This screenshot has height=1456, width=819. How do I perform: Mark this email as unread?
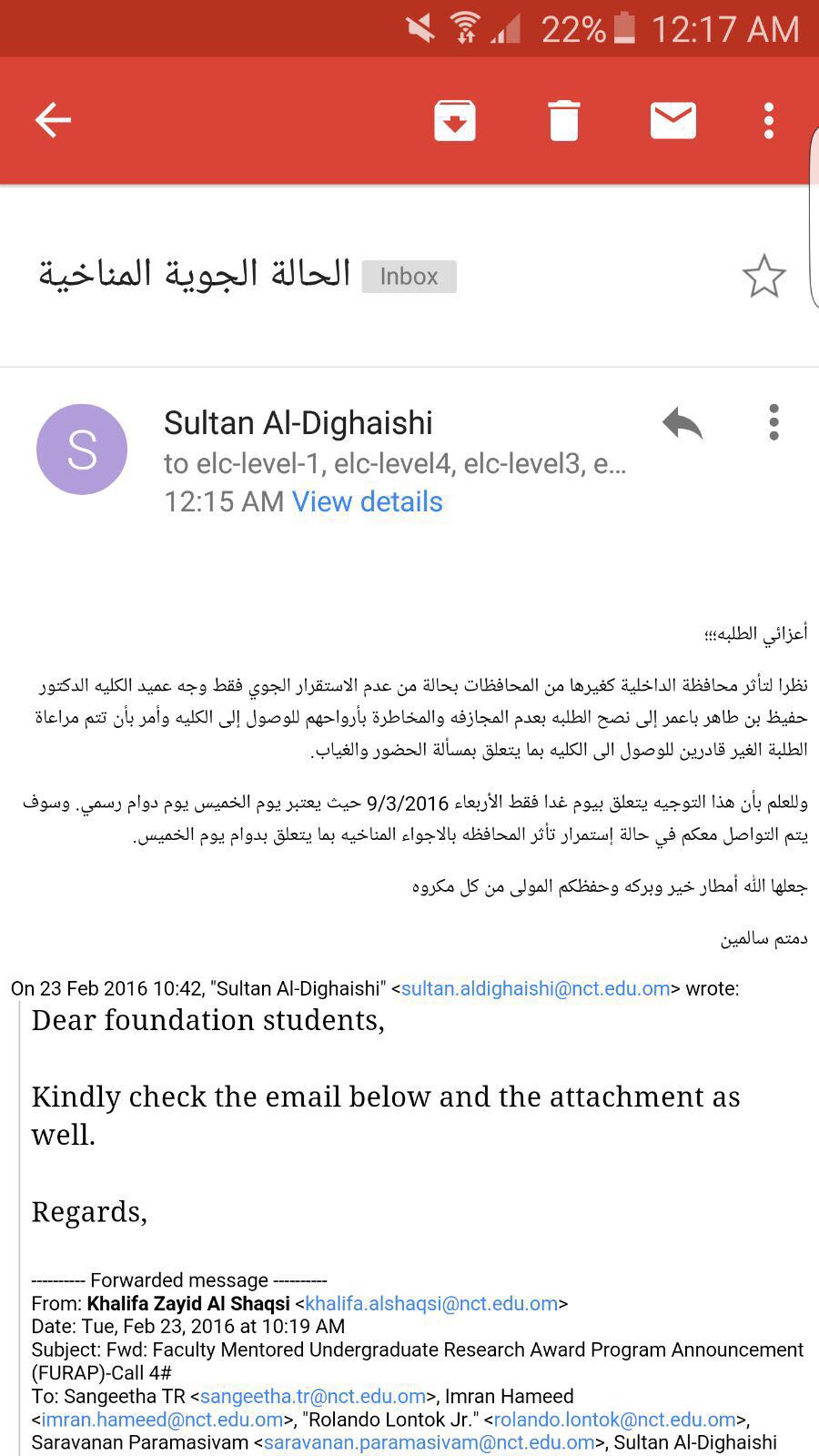[672, 120]
